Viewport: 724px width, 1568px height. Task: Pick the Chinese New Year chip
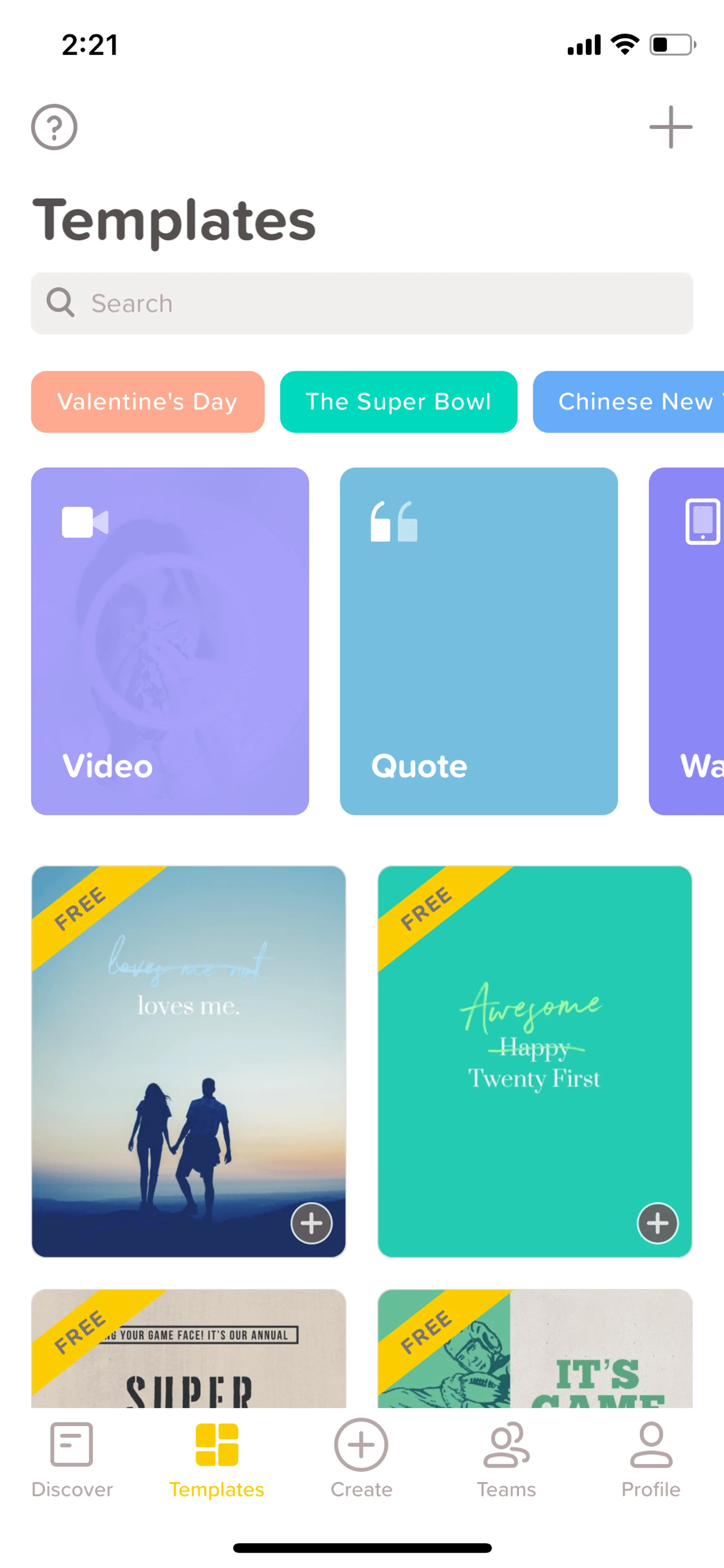coord(629,402)
